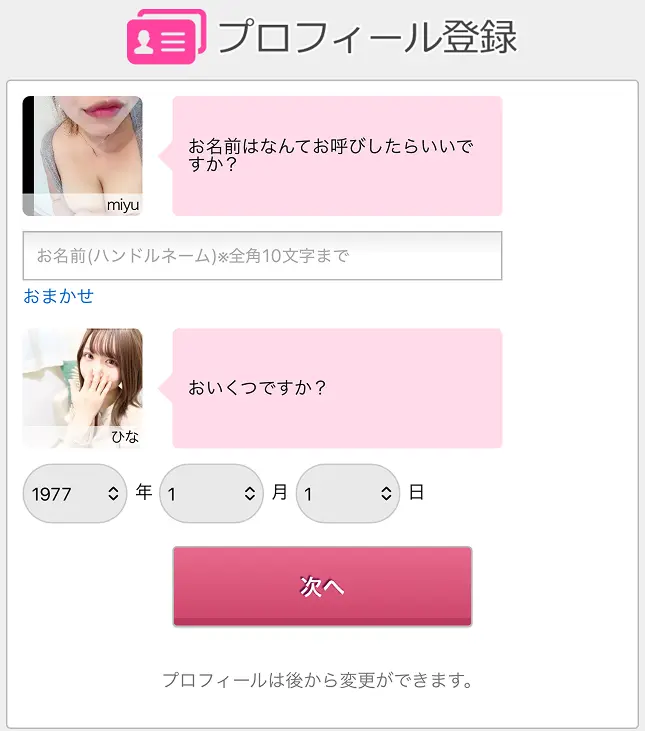The width and height of the screenshot is (645, 731).
Task: Open the birth day dropdown
Action: click(348, 493)
